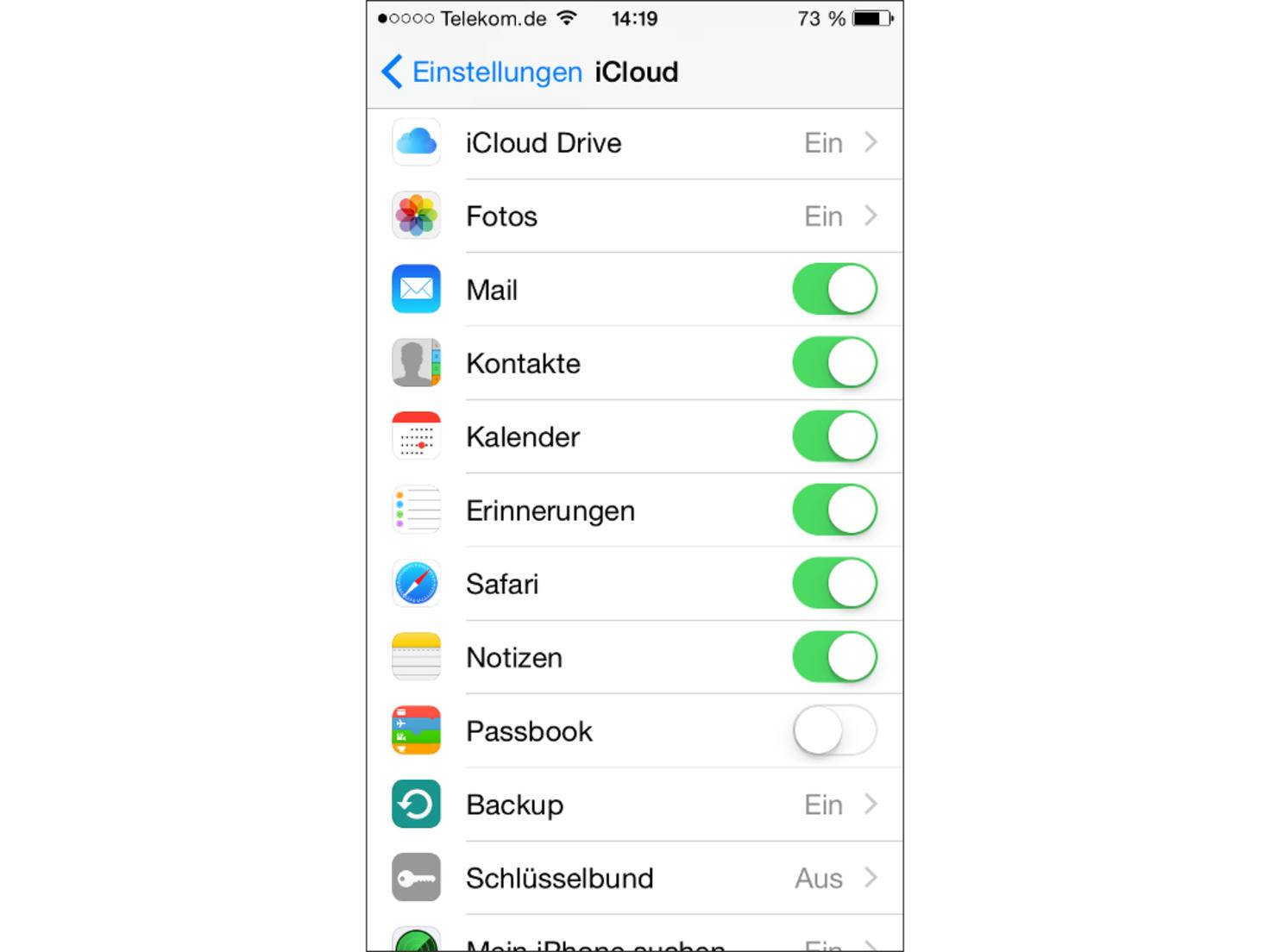Turn off Notizen sync

point(834,657)
